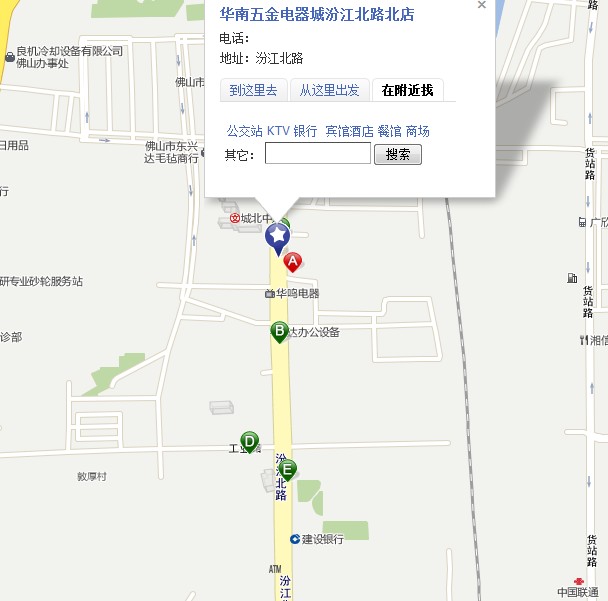608x601 pixels.
Task: Switch to the 到这里去 tab
Action: (253, 90)
